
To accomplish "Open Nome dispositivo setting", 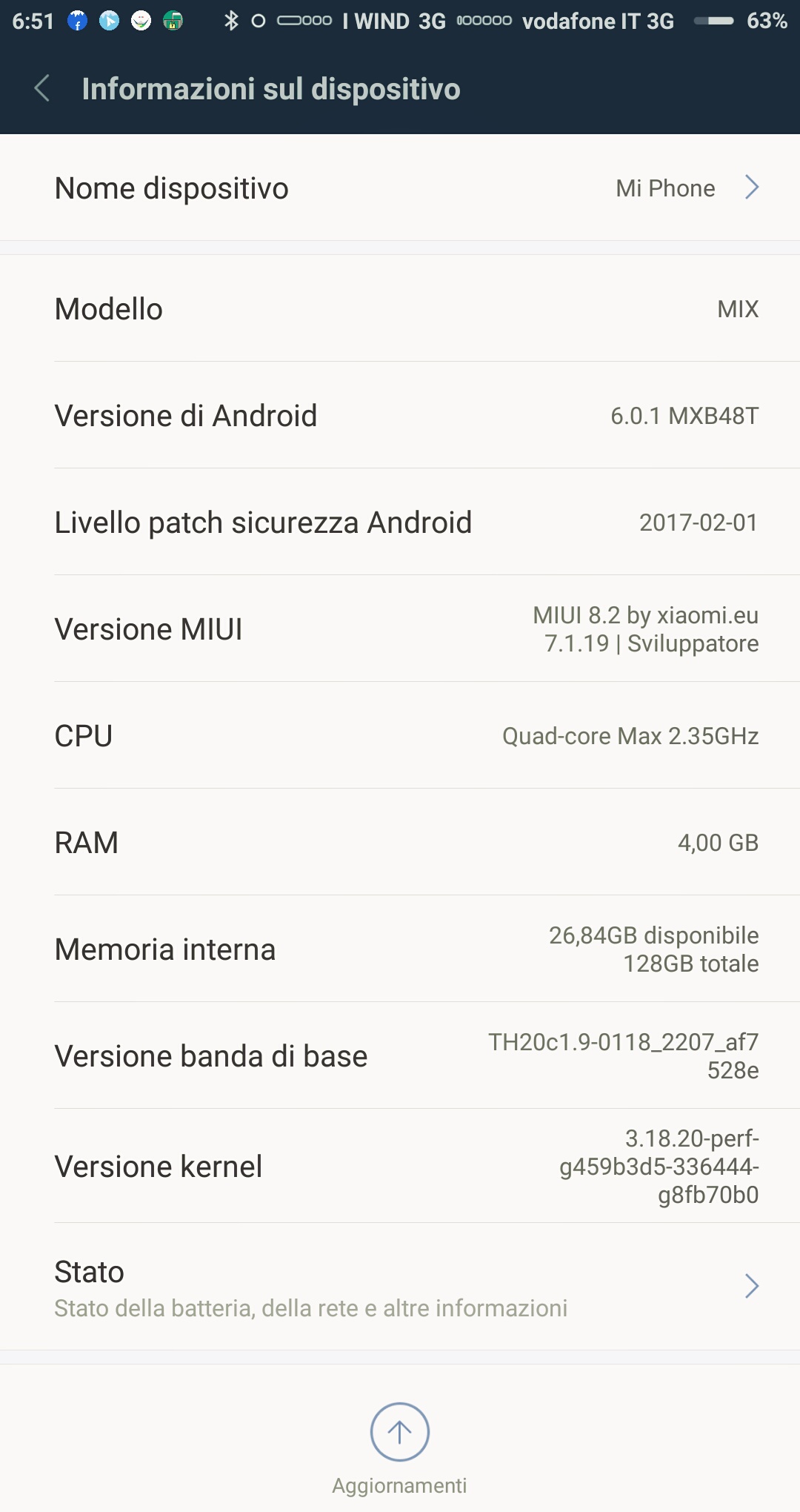I will tap(400, 188).
